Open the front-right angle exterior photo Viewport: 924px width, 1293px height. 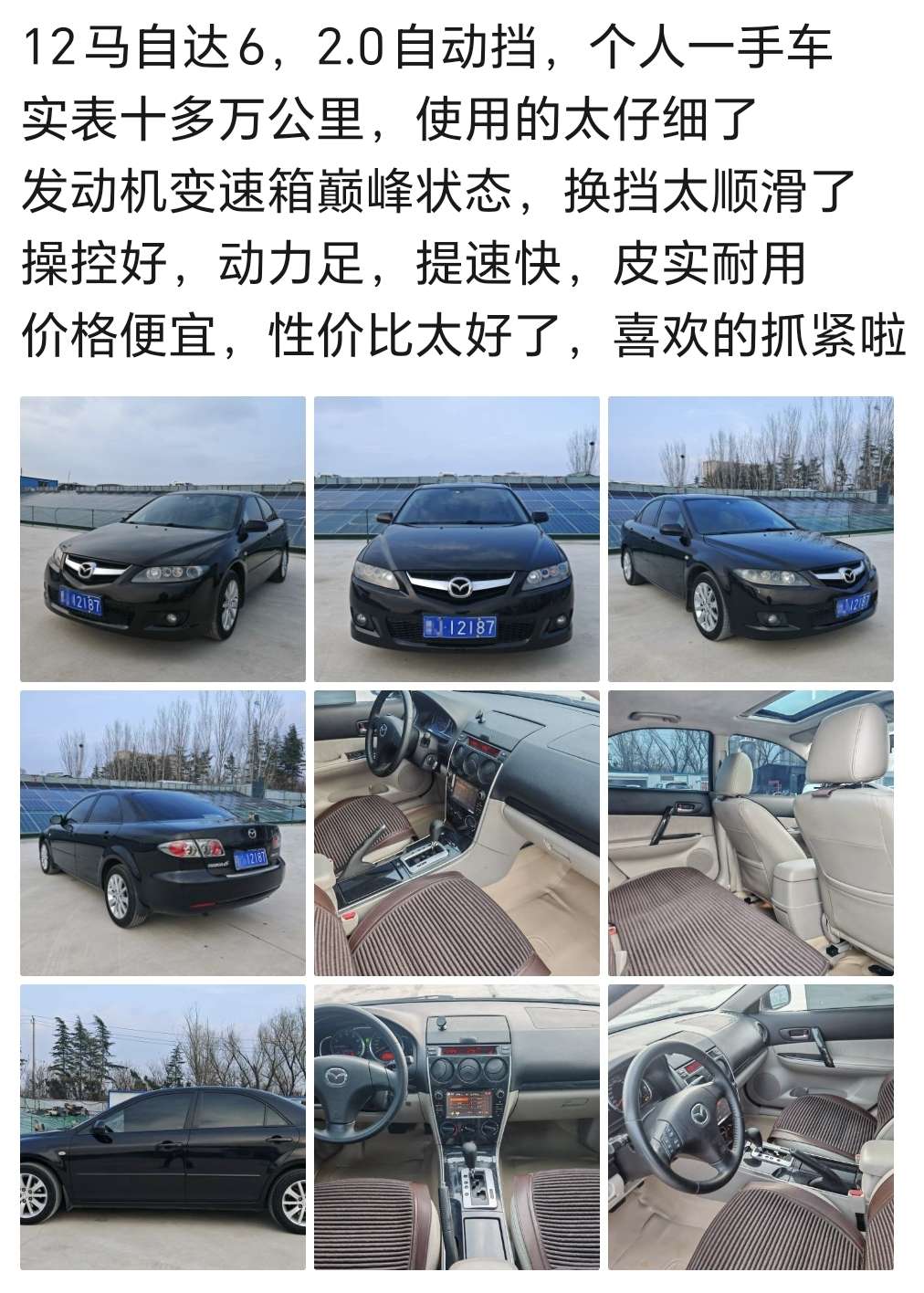(751, 539)
